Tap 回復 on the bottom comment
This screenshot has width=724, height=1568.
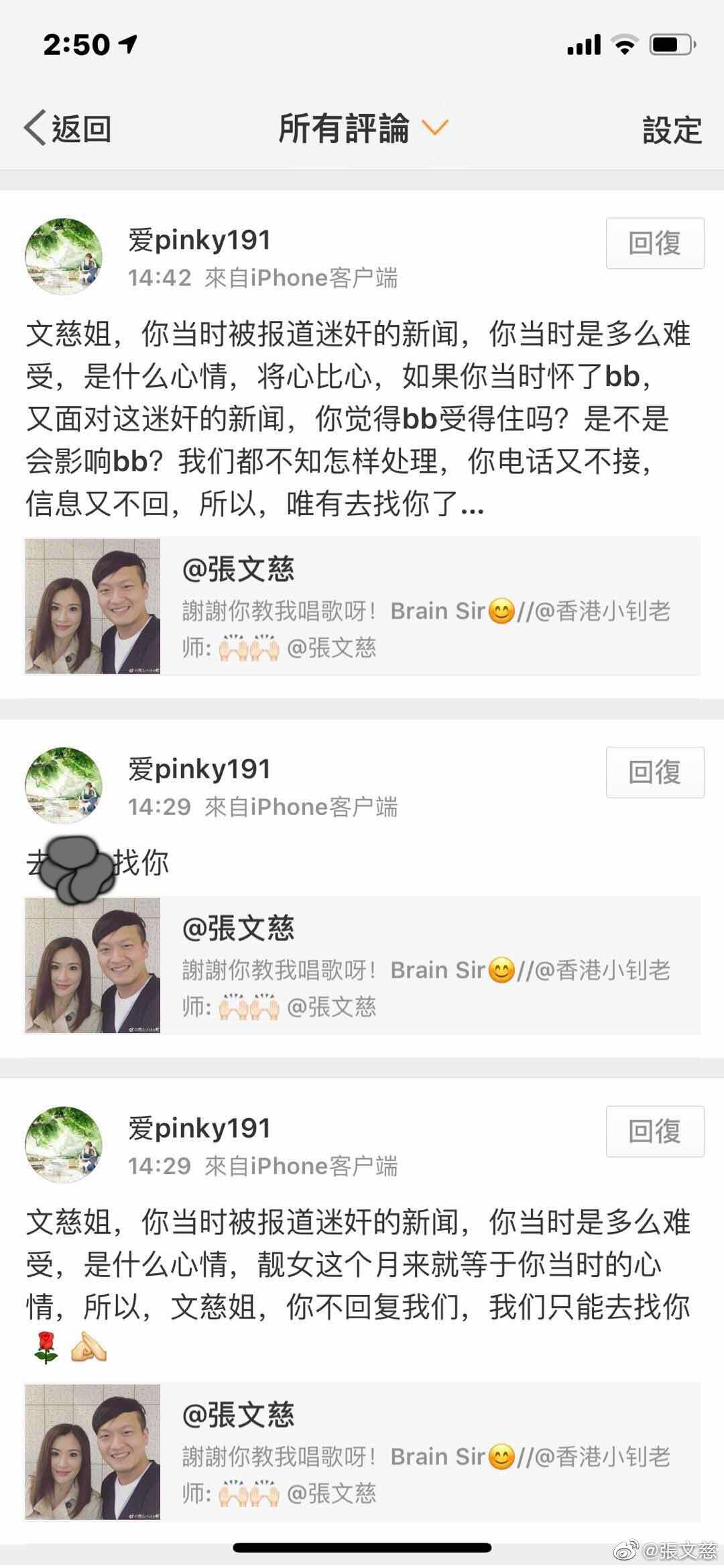click(x=654, y=1132)
